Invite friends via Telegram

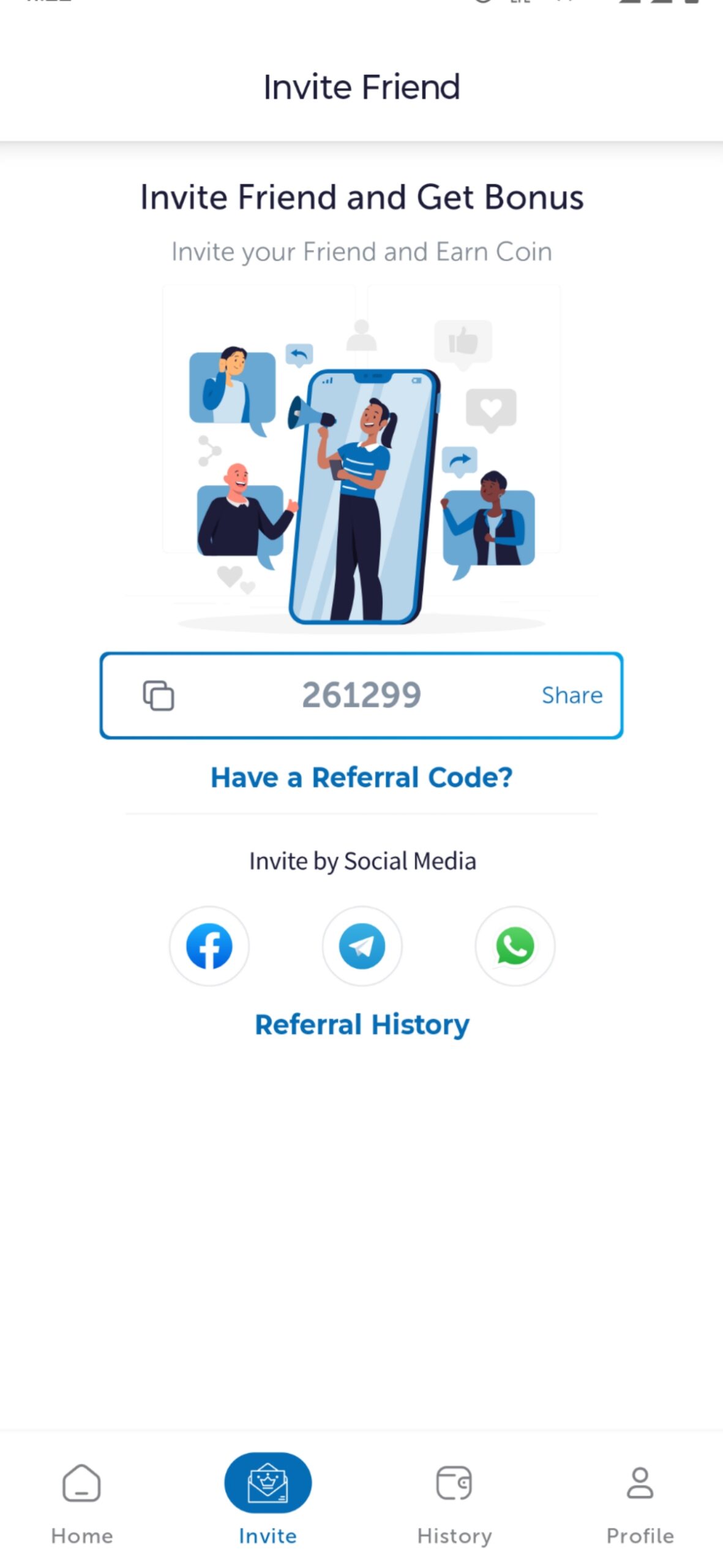[x=362, y=946]
